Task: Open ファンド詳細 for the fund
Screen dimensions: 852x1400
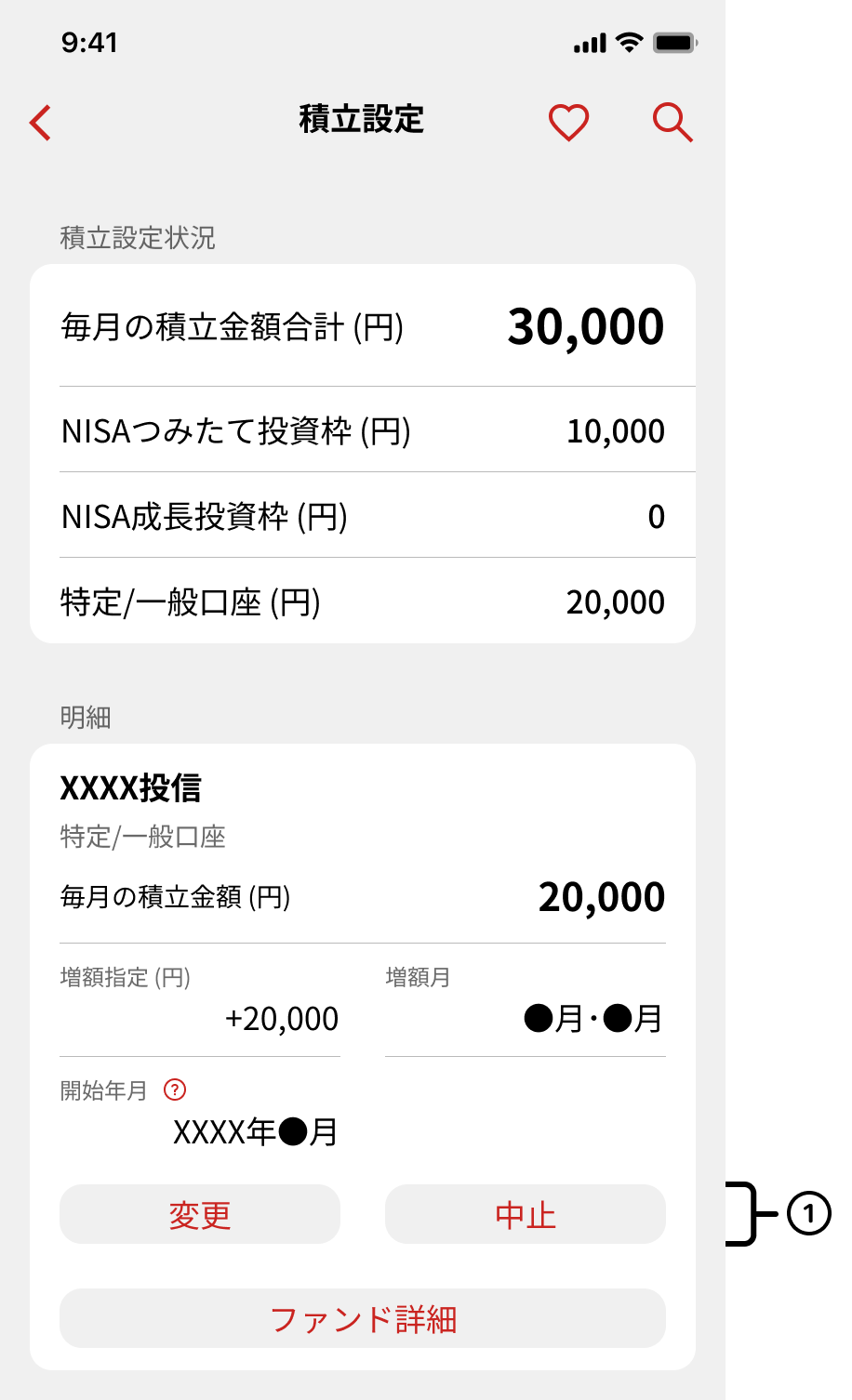Action: tap(362, 1318)
